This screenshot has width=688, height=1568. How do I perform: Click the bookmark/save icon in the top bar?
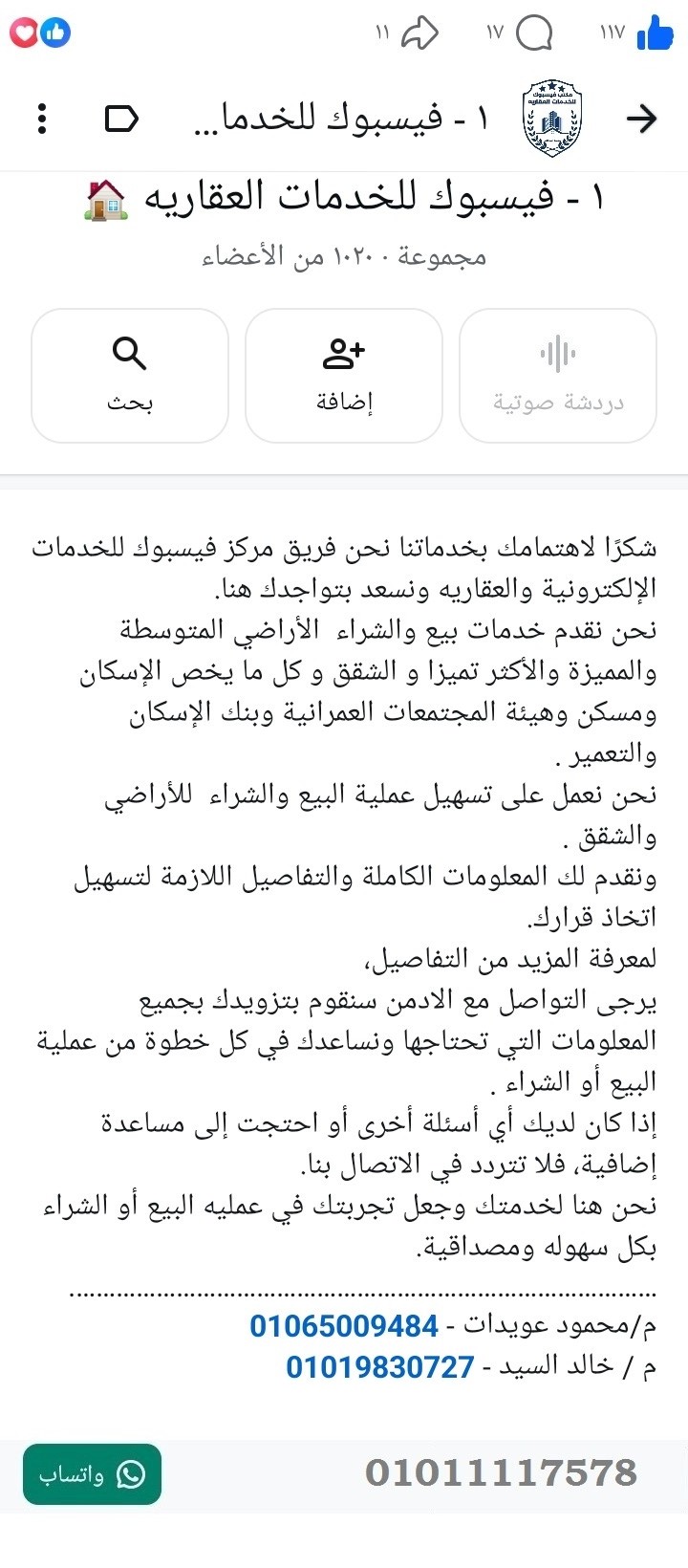point(122,119)
